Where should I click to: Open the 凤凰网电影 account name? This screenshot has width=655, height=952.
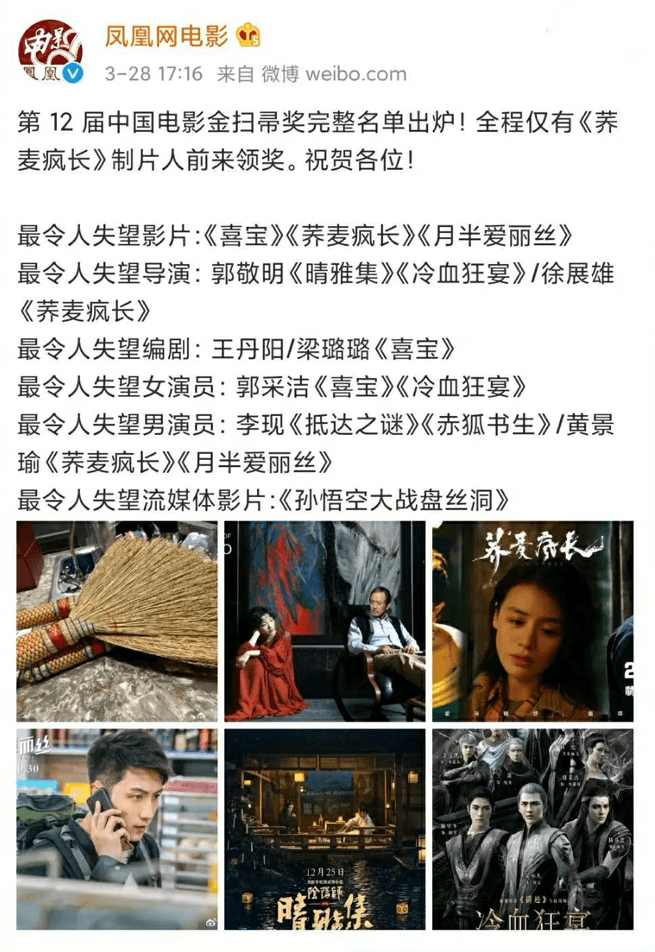point(167,37)
